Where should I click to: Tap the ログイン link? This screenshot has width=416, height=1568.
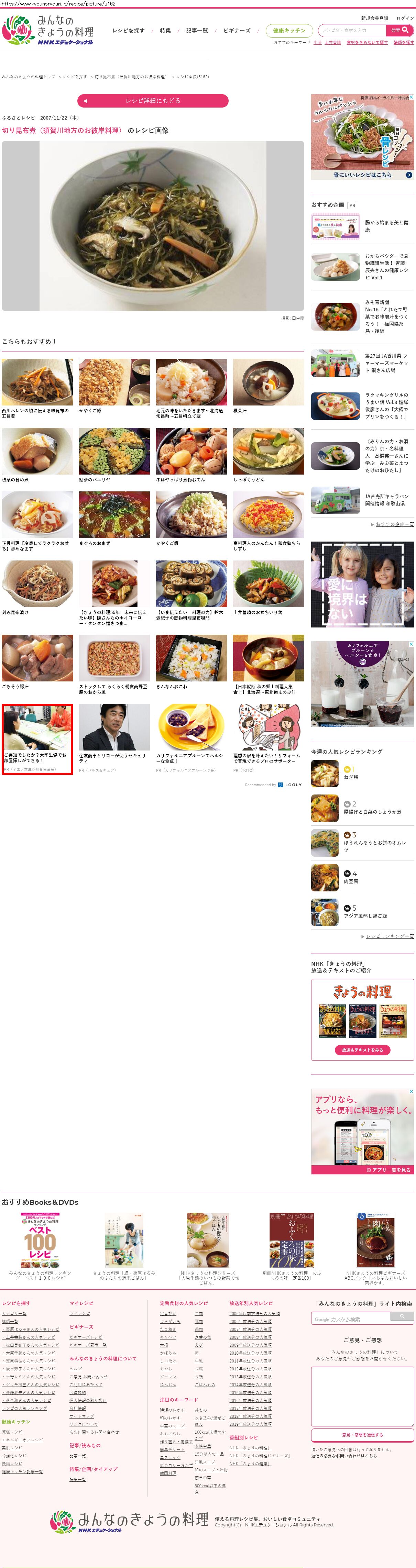(405, 18)
